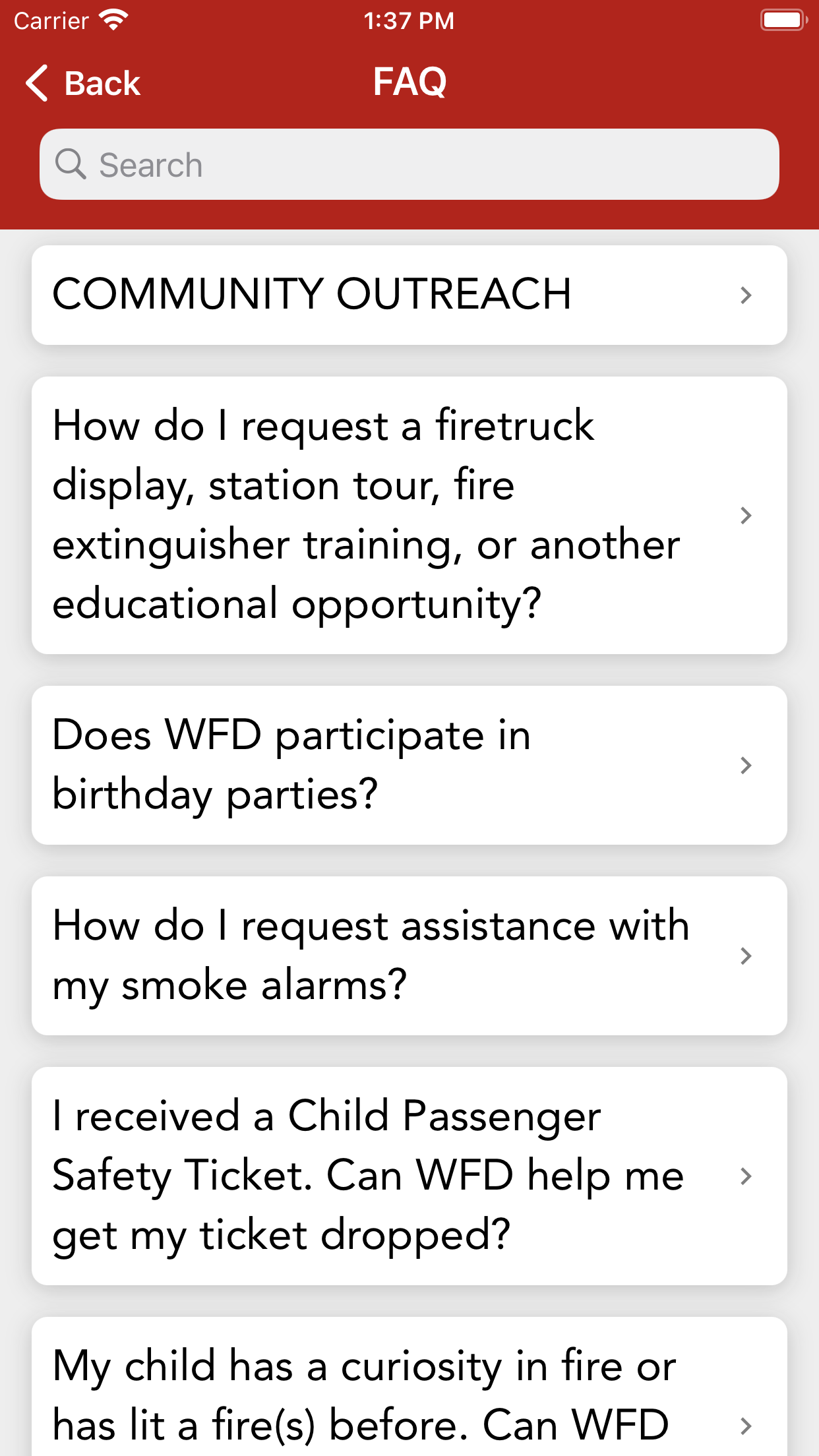Open the Community Outreach category
The height and width of the screenshot is (1456, 819).
[x=409, y=295]
